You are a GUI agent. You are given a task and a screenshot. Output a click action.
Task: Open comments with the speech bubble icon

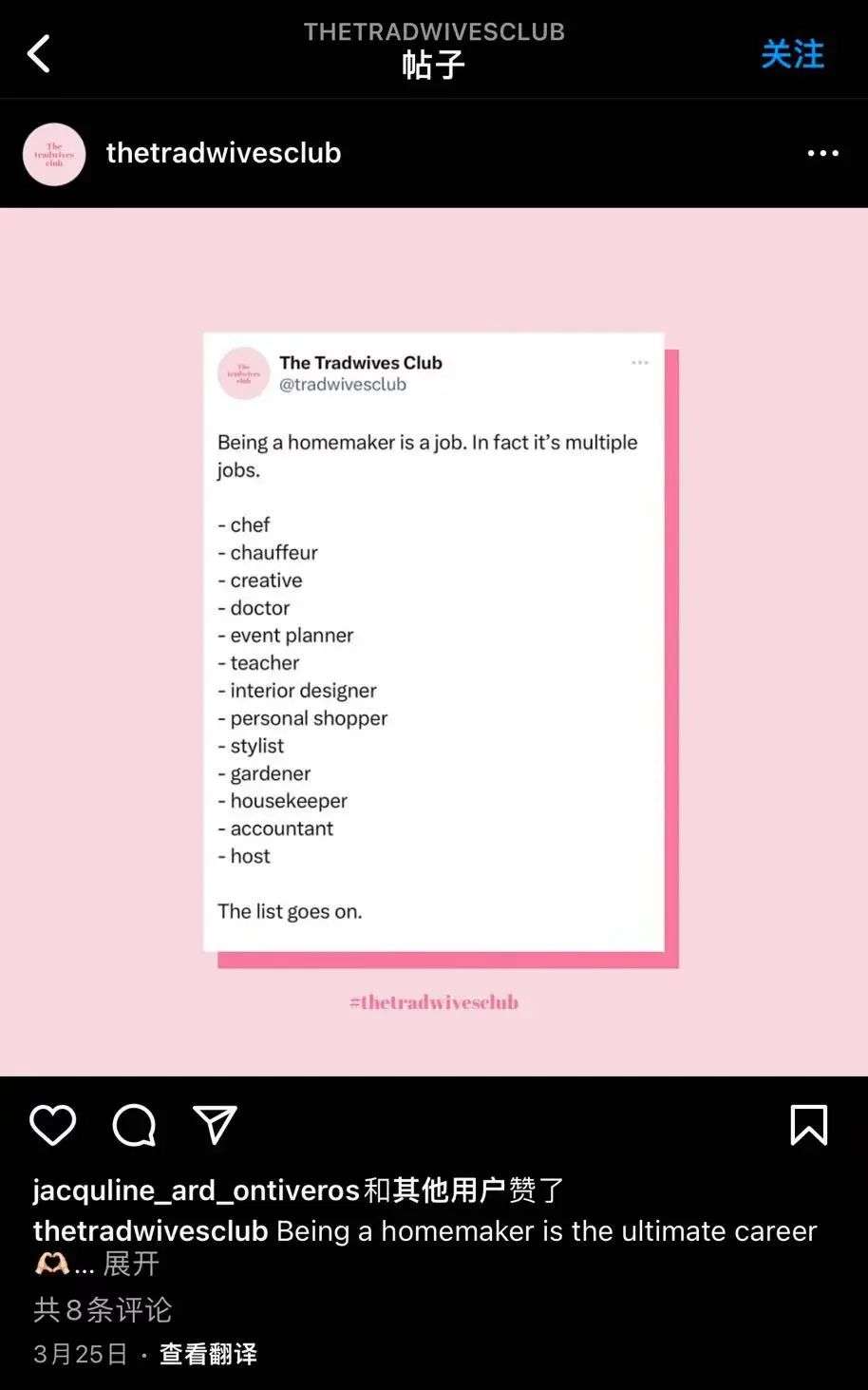point(134,1126)
